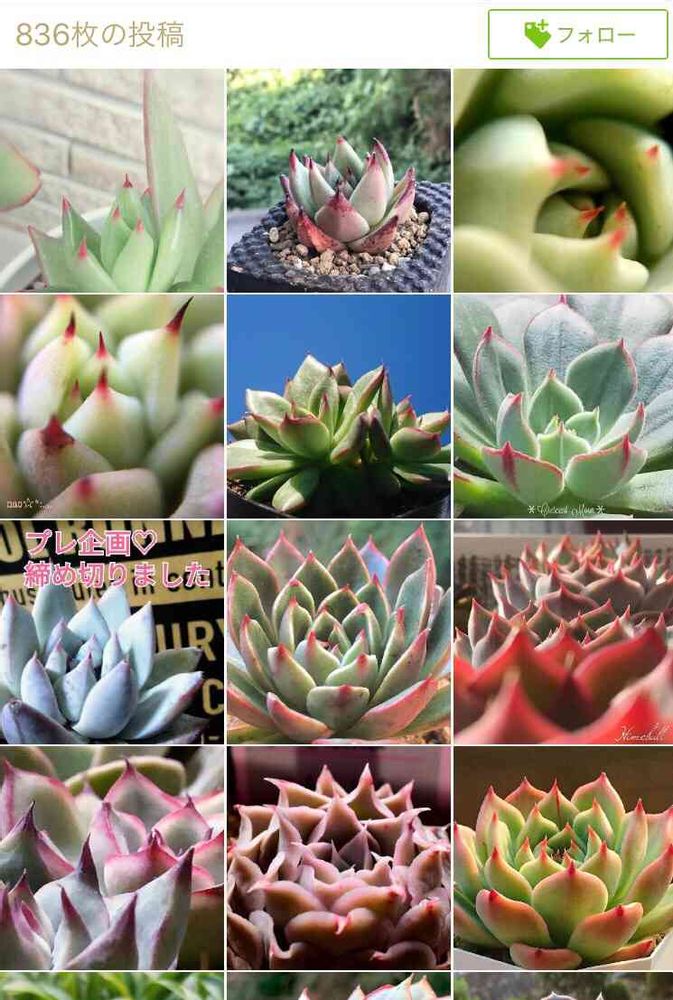Open the red succulents photo with cursive watermark
This screenshot has width=673, height=1000.
[x=563, y=632]
